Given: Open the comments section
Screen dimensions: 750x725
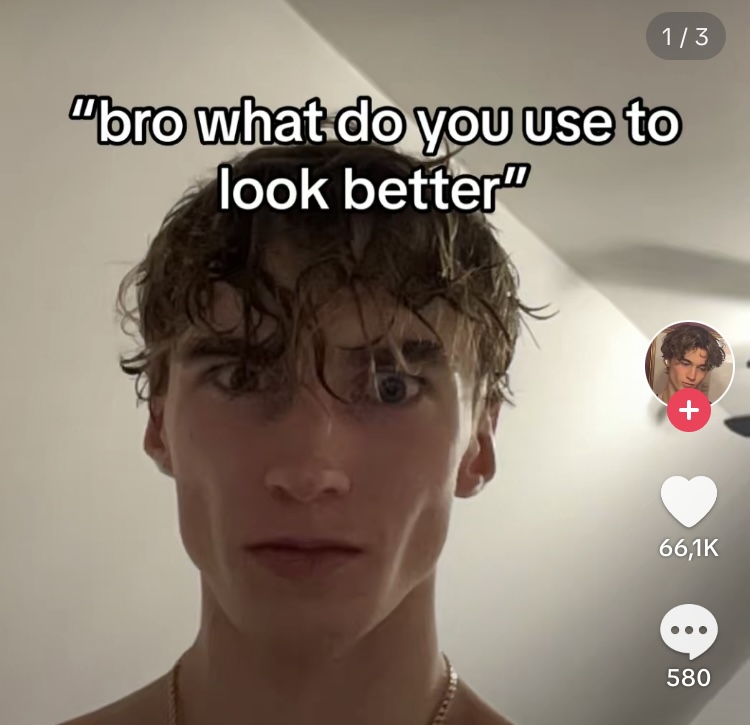Looking at the screenshot, I should [x=689, y=632].
